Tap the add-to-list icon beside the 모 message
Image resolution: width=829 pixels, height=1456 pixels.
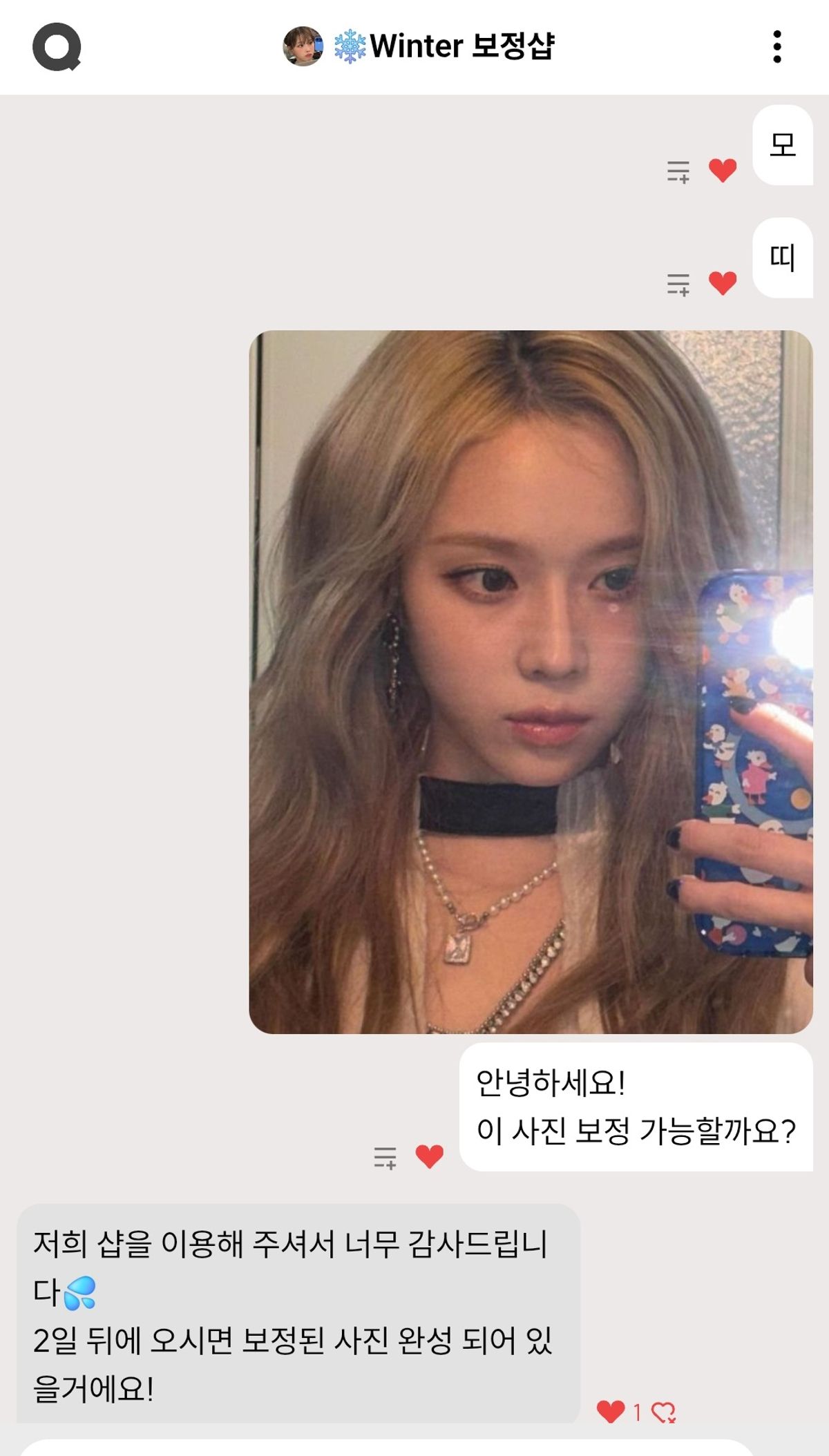[x=678, y=171]
